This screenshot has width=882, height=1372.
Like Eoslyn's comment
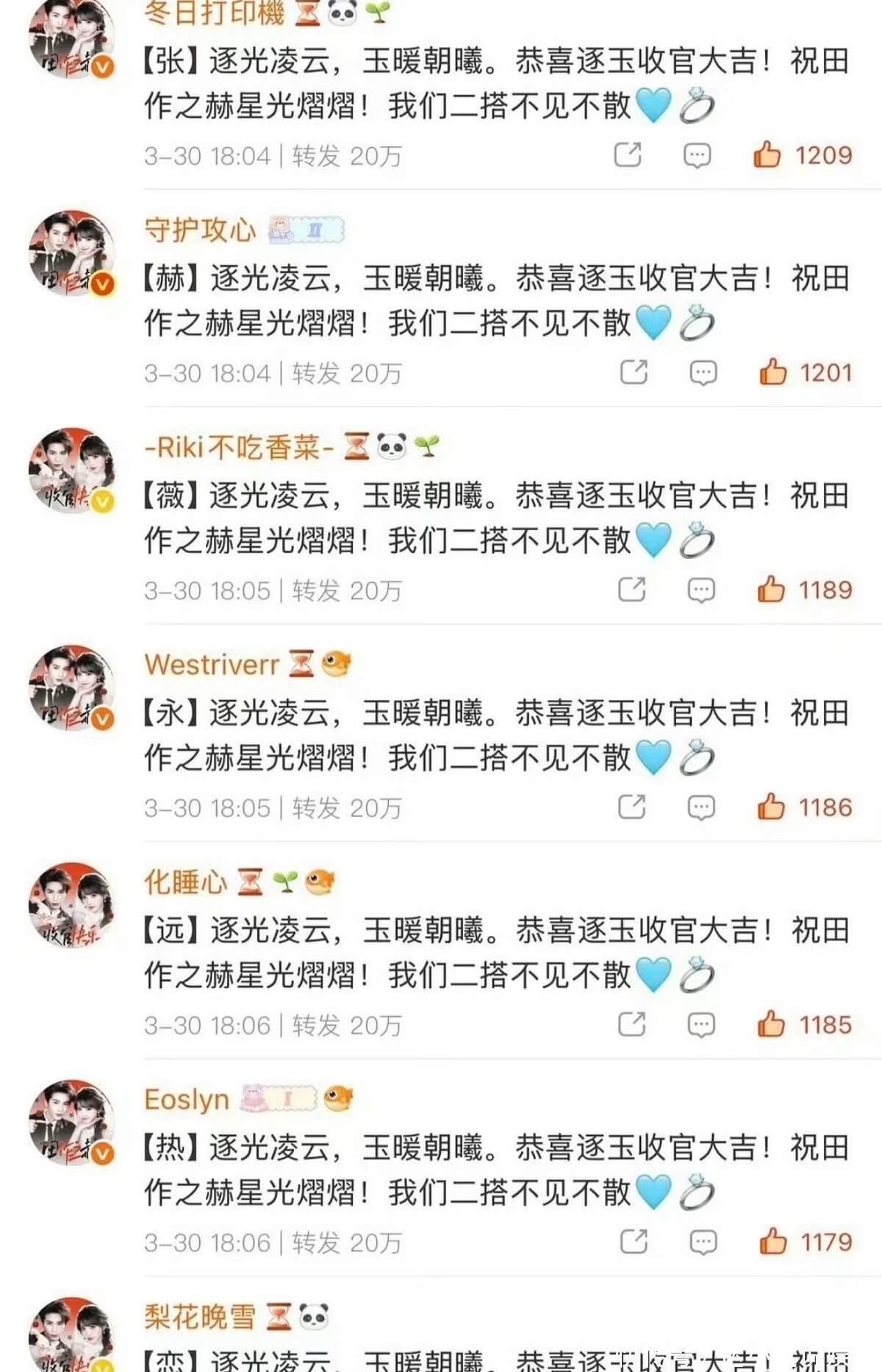(x=773, y=1242)
